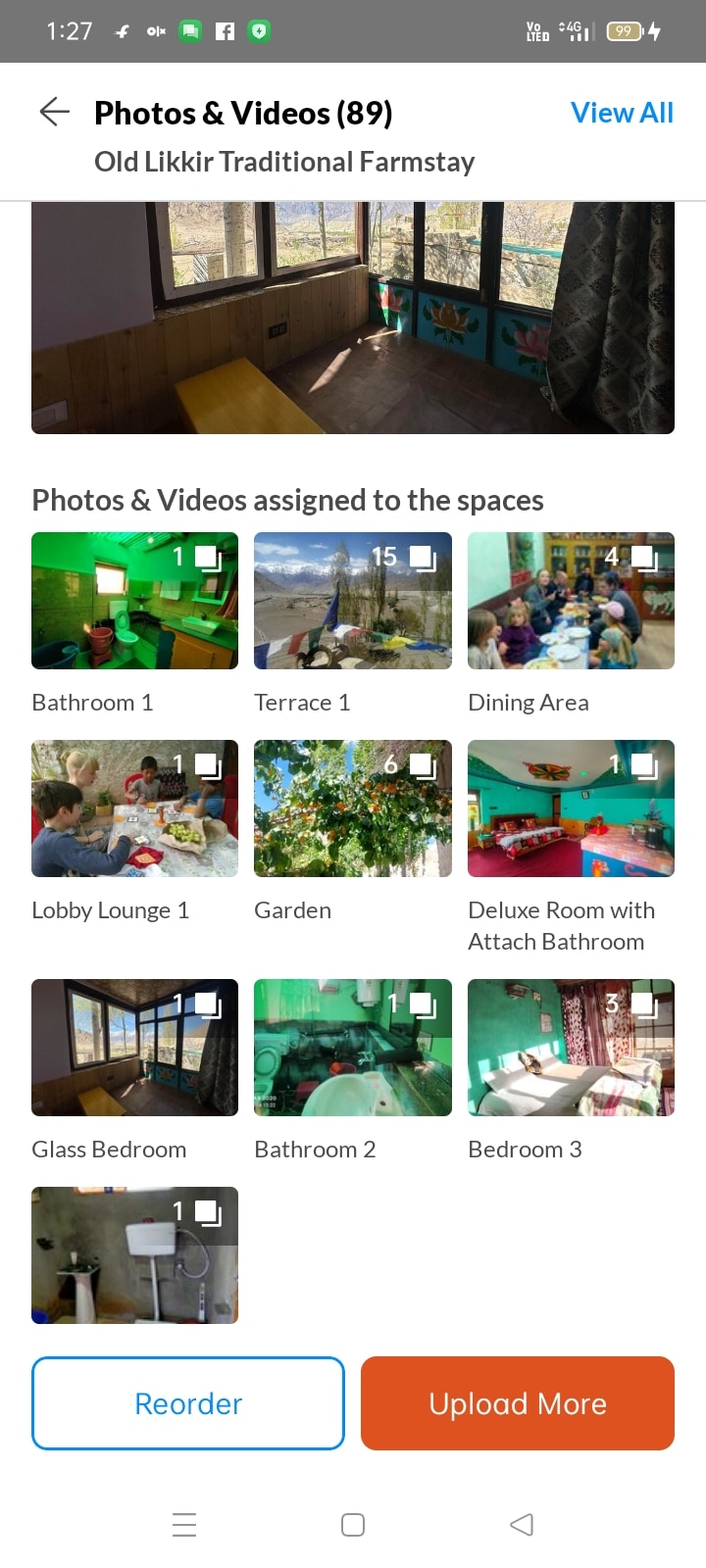Go back using the top arrow
Viewport: 706px width, 1568px height.
coord(55,113)
